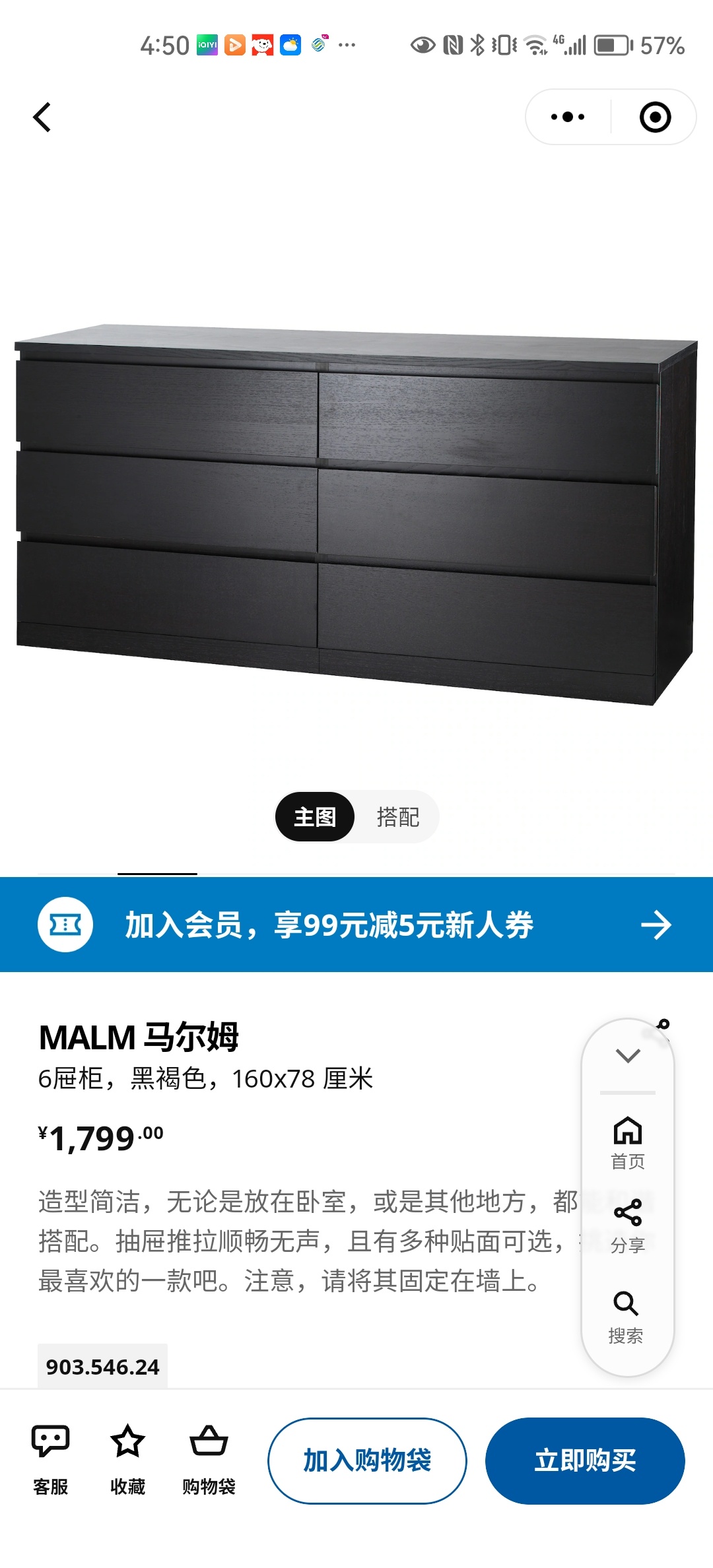Collapse the floating quick menu
713x1568 pixels.
(x=627, y=1055)
